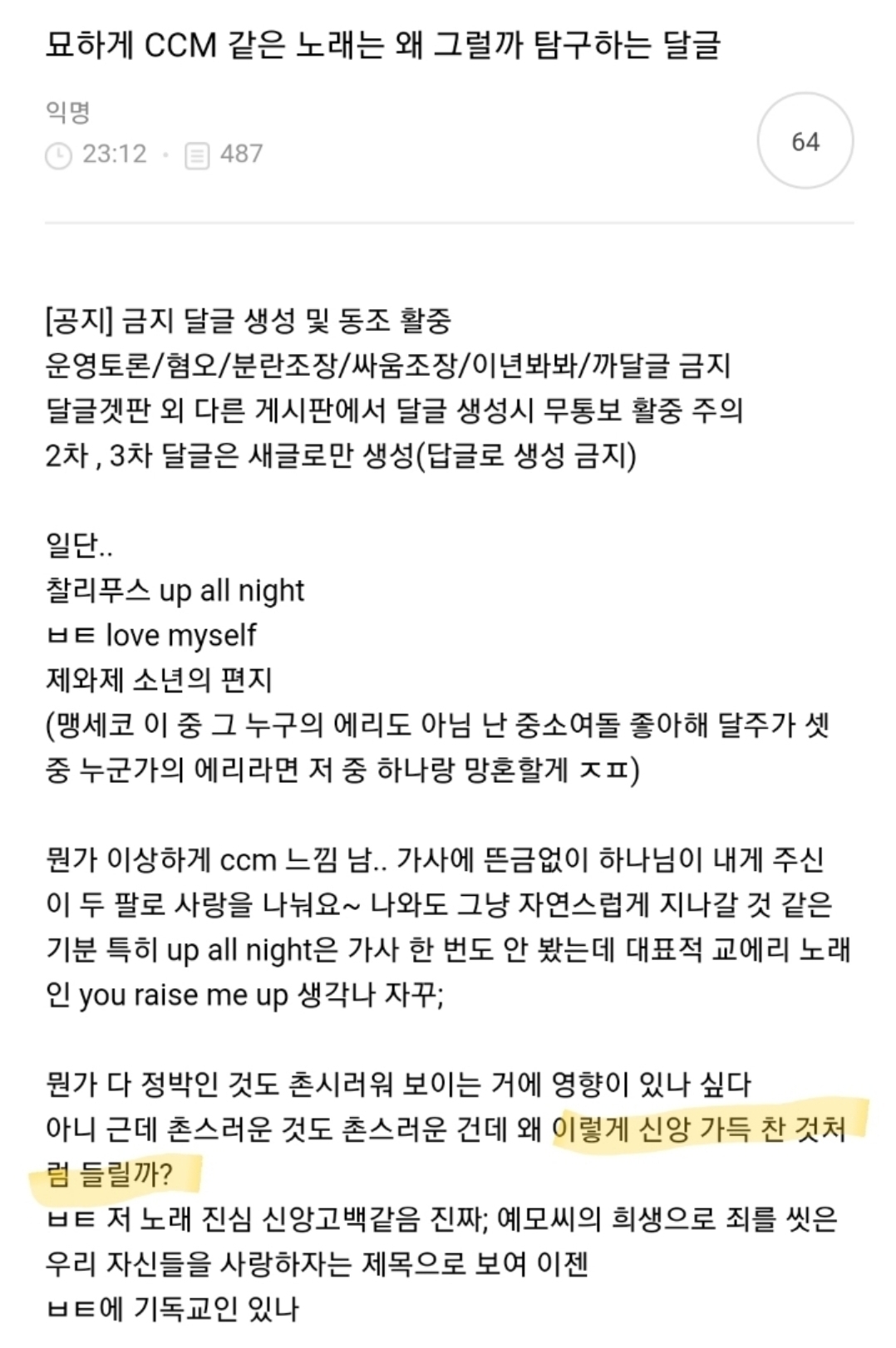The width and height of the screenshot is (896, 1348).
Task: Open the 64 comments circle button
Action: coord(805,142)
